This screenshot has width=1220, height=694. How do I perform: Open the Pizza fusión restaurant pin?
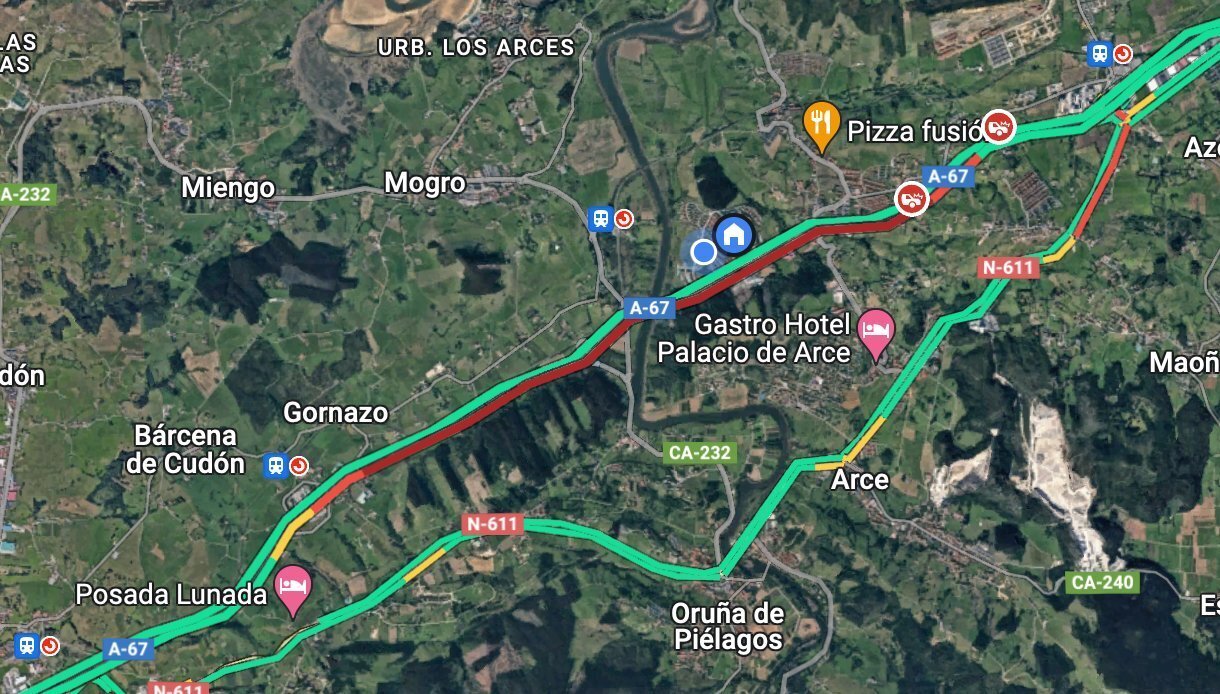(820, 124)
